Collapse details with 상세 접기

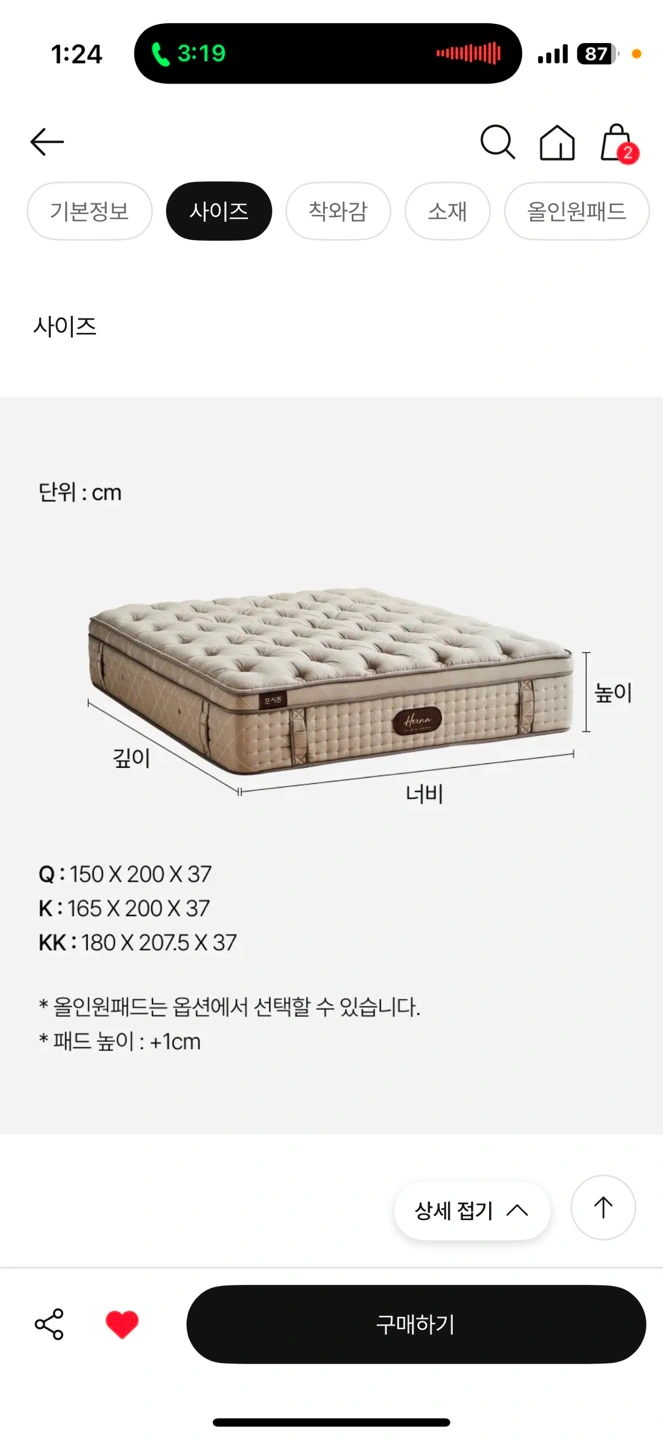[x=472, y=1210]
